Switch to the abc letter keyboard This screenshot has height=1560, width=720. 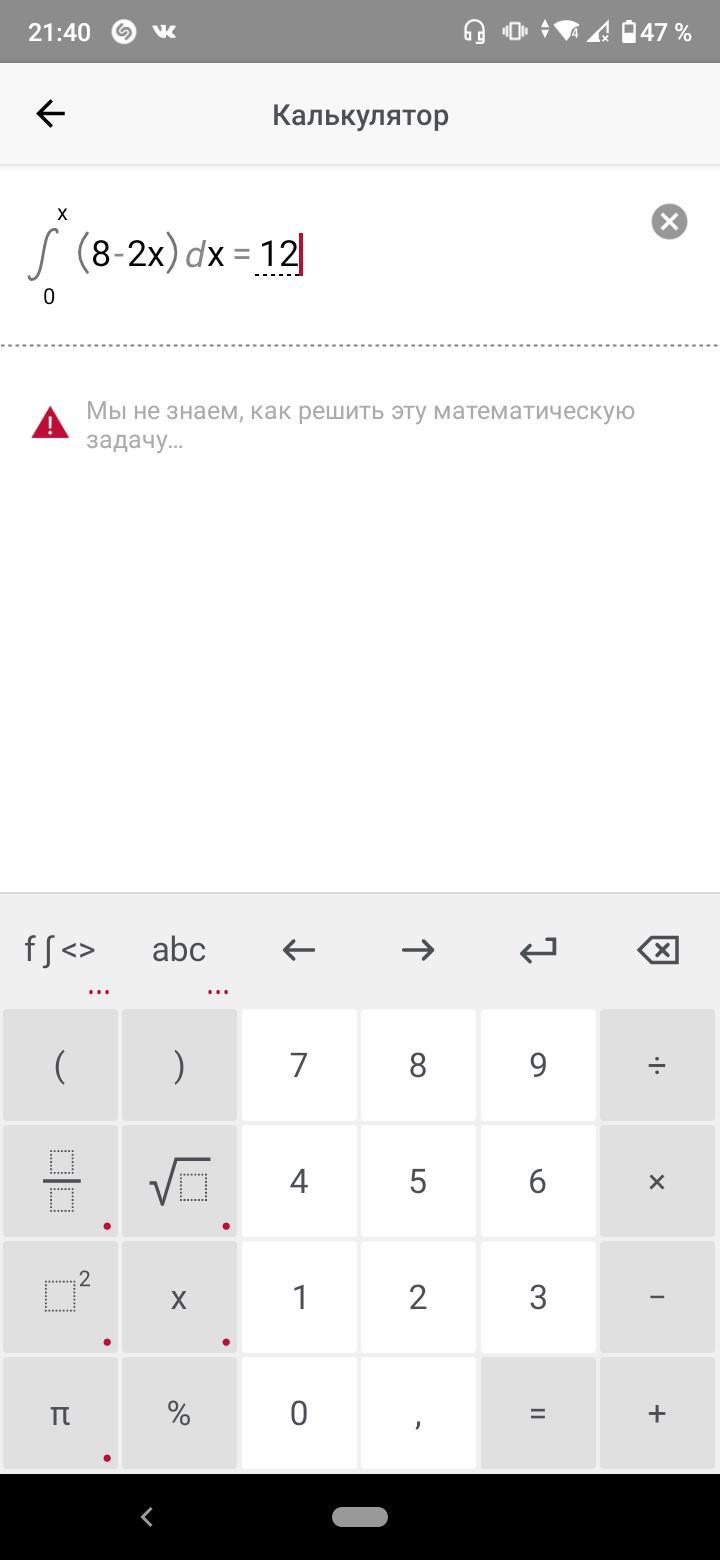[x=179, y=950]
